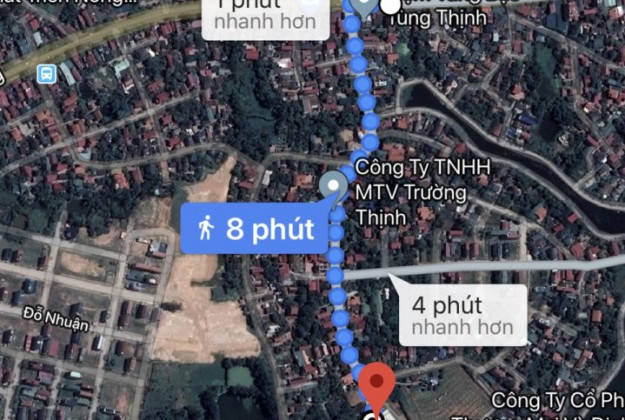
Task: Tap the red destination pin
Action: pos(377,385)
